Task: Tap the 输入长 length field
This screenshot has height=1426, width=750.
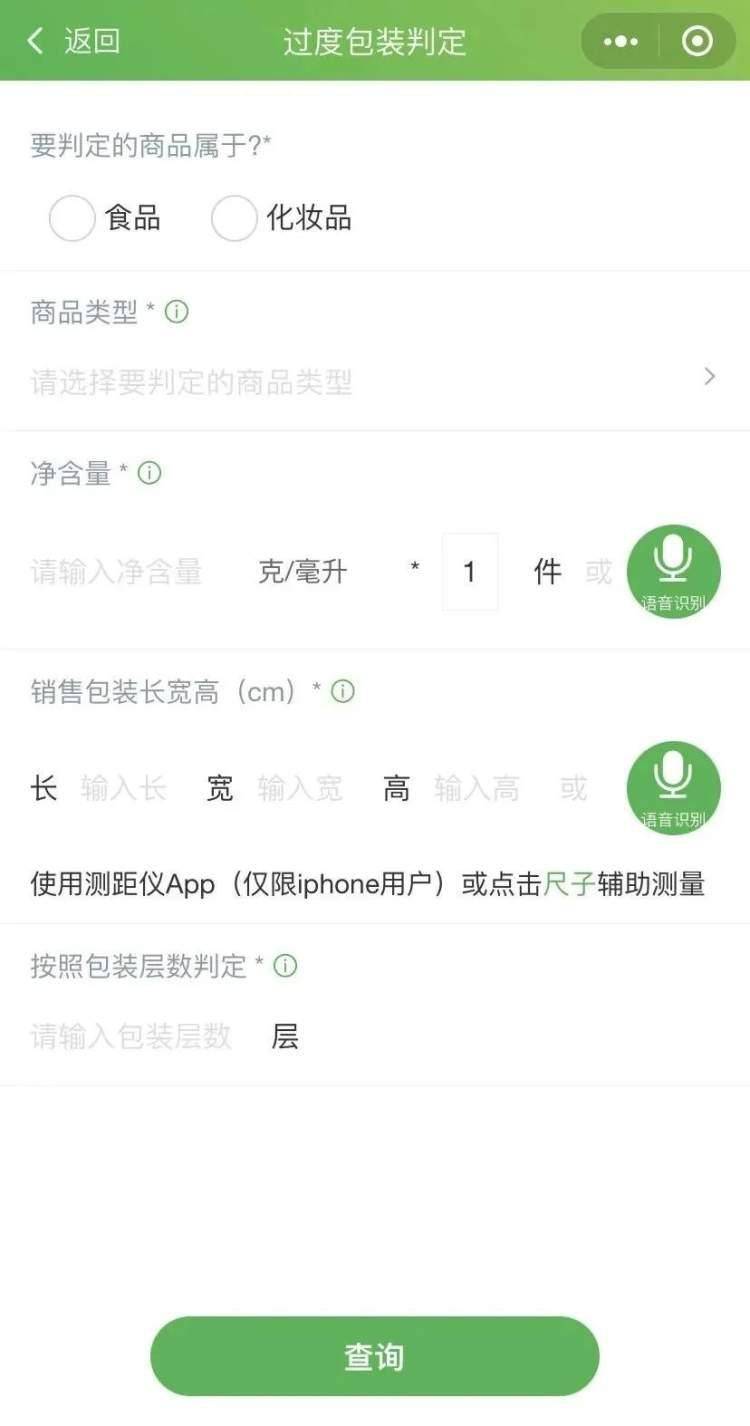Action: 123,789
